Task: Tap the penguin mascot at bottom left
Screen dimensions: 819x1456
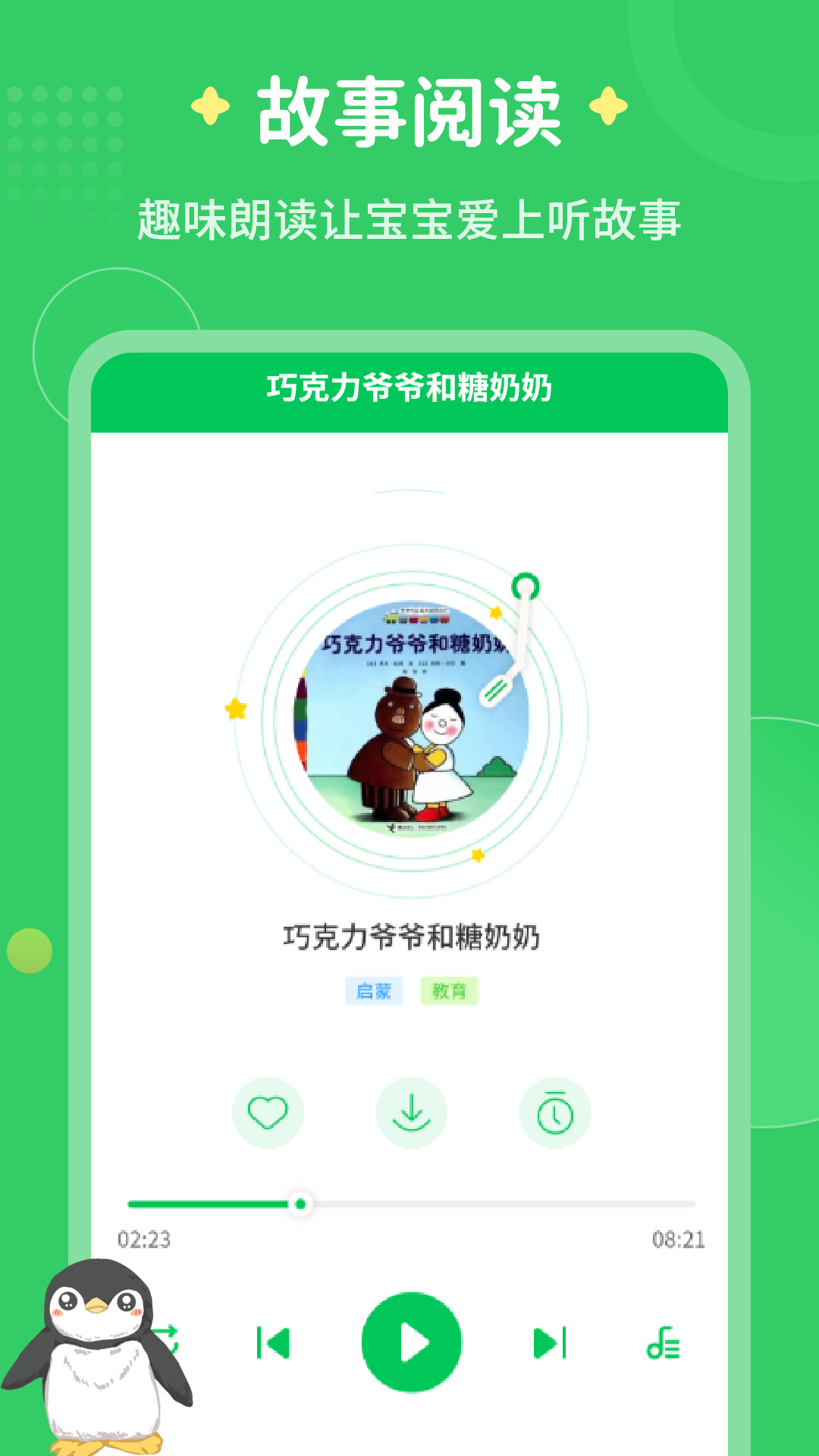Action: (x=99, y=1357)
